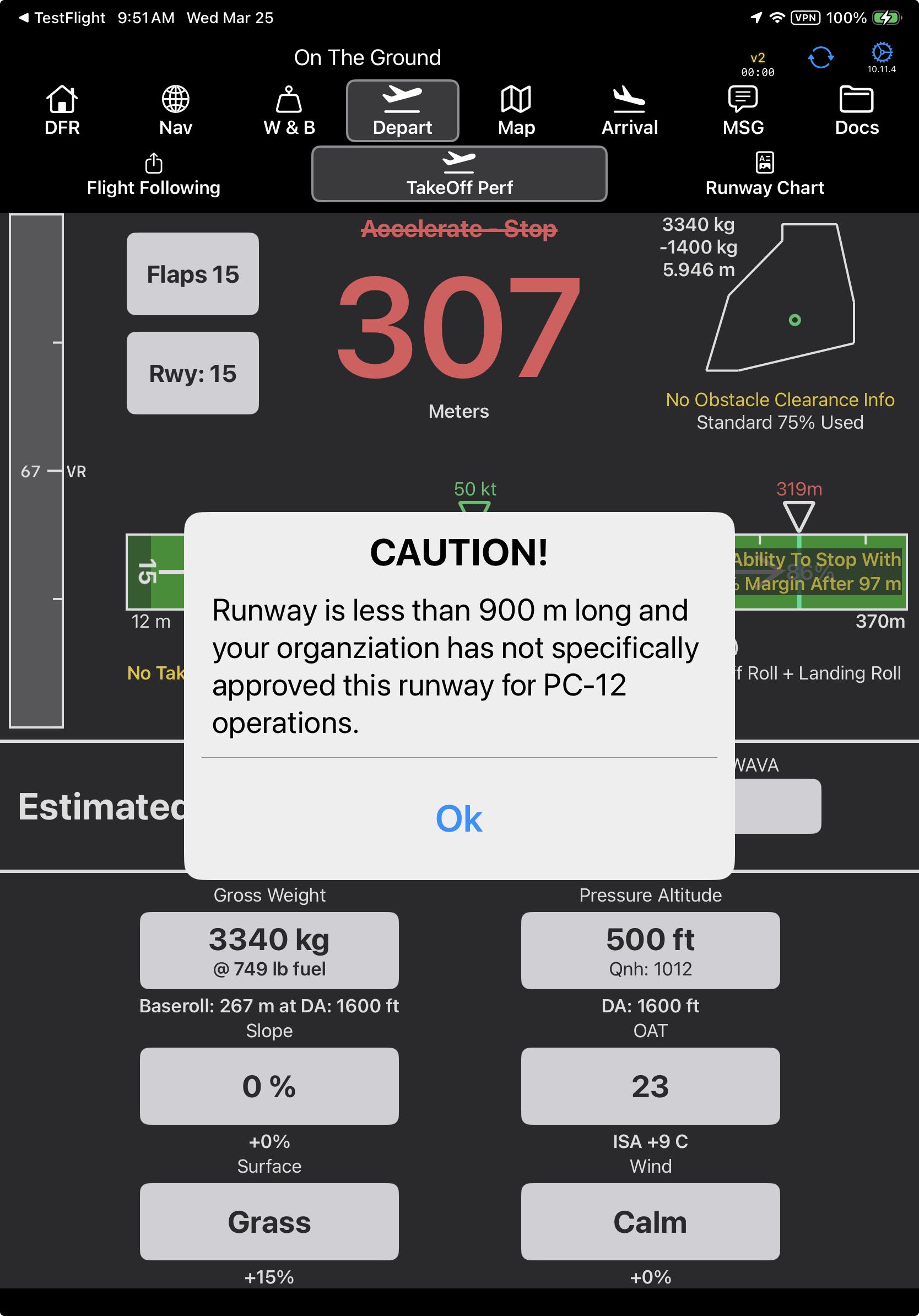The image size is (919, 1316).
Task: Open the W & B tab
Action: click(289, 111)
